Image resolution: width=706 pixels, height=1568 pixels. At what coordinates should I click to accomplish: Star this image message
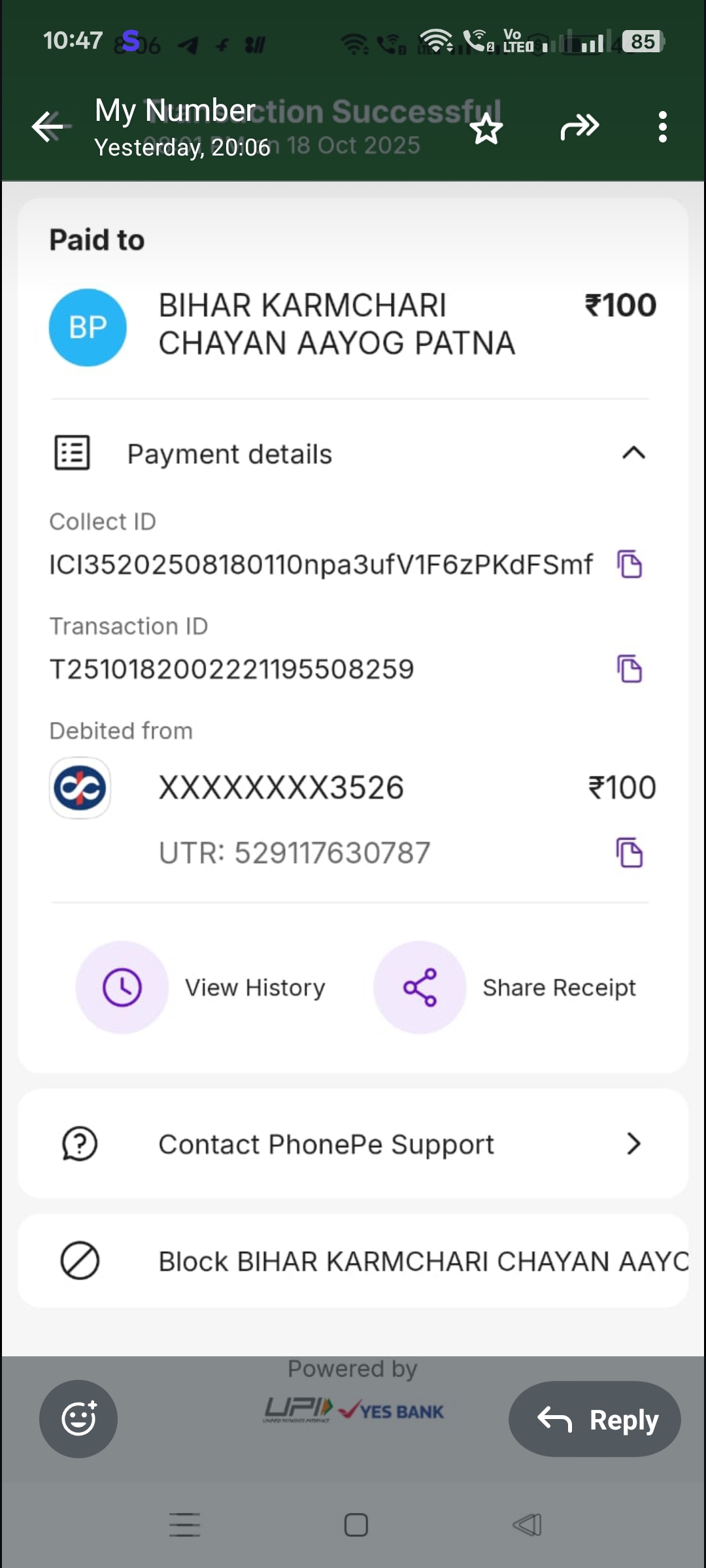486,128
